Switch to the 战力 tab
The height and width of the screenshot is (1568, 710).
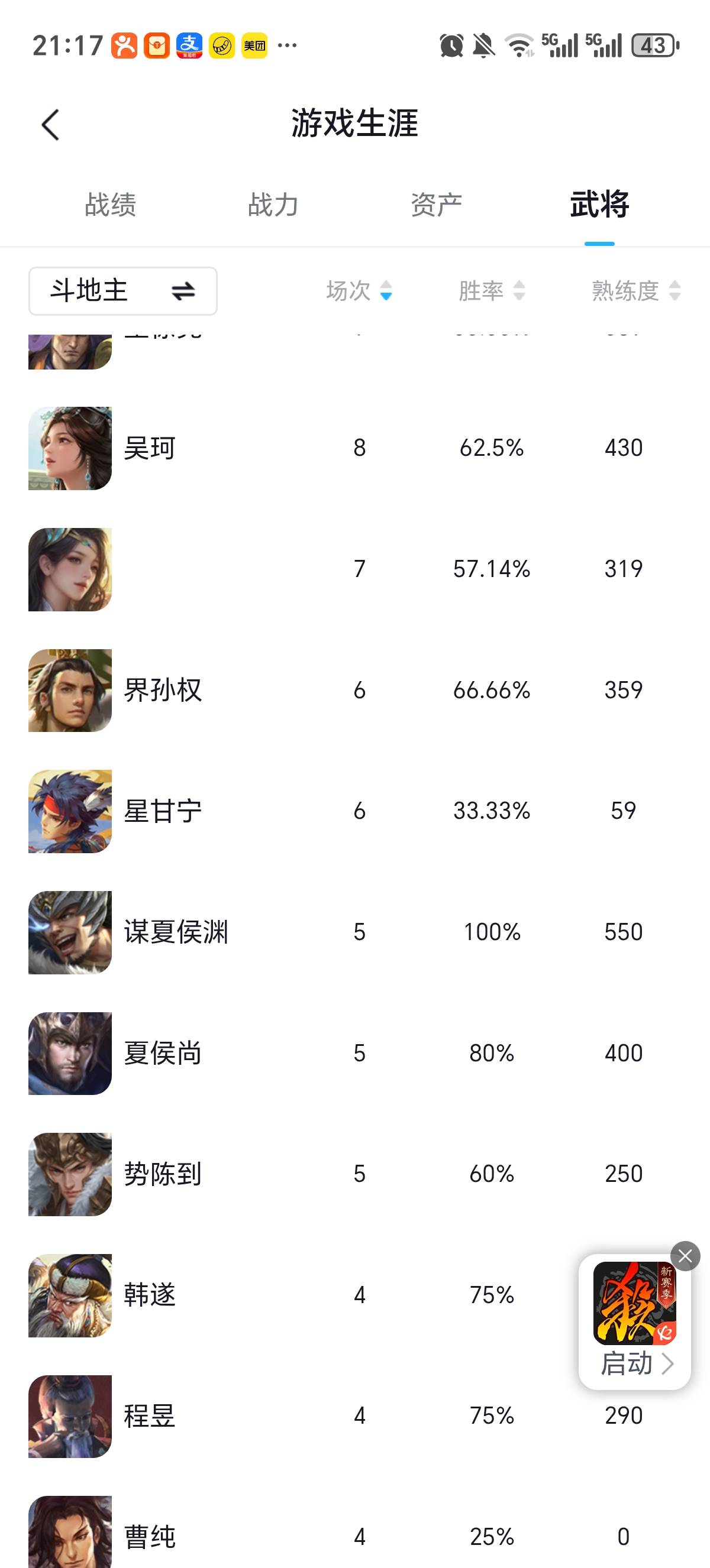[273, 205]
